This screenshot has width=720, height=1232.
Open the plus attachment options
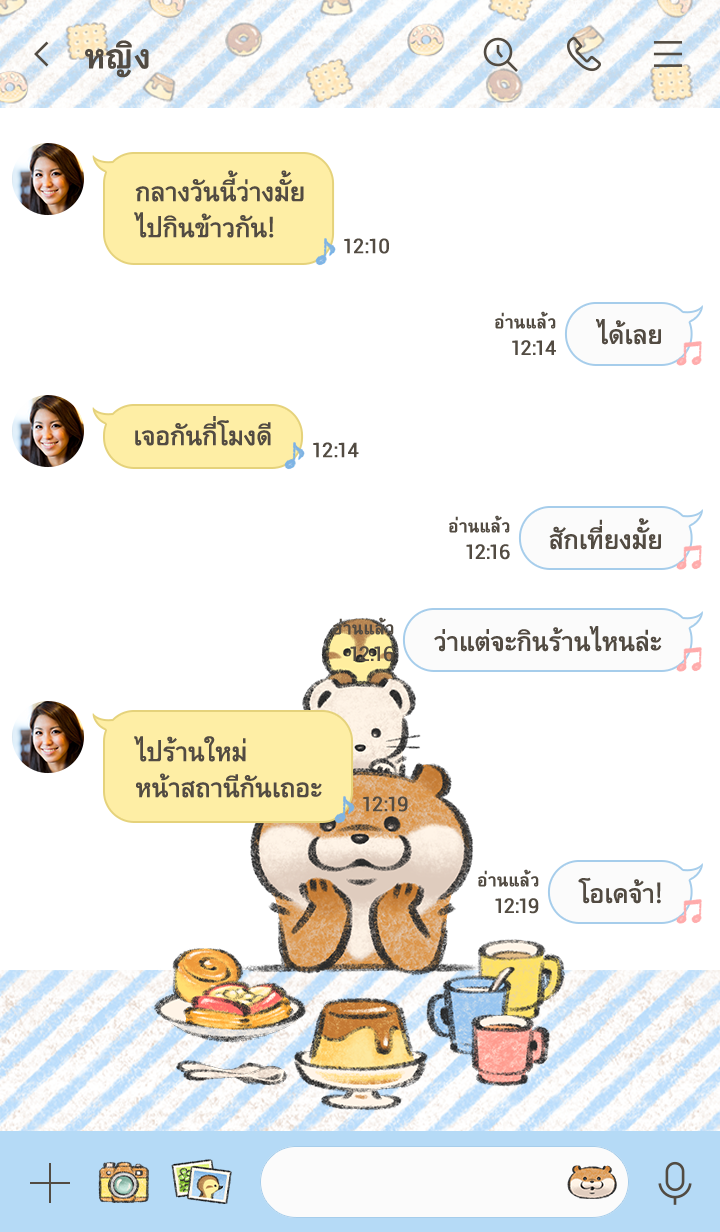(x=50, y=1183)
